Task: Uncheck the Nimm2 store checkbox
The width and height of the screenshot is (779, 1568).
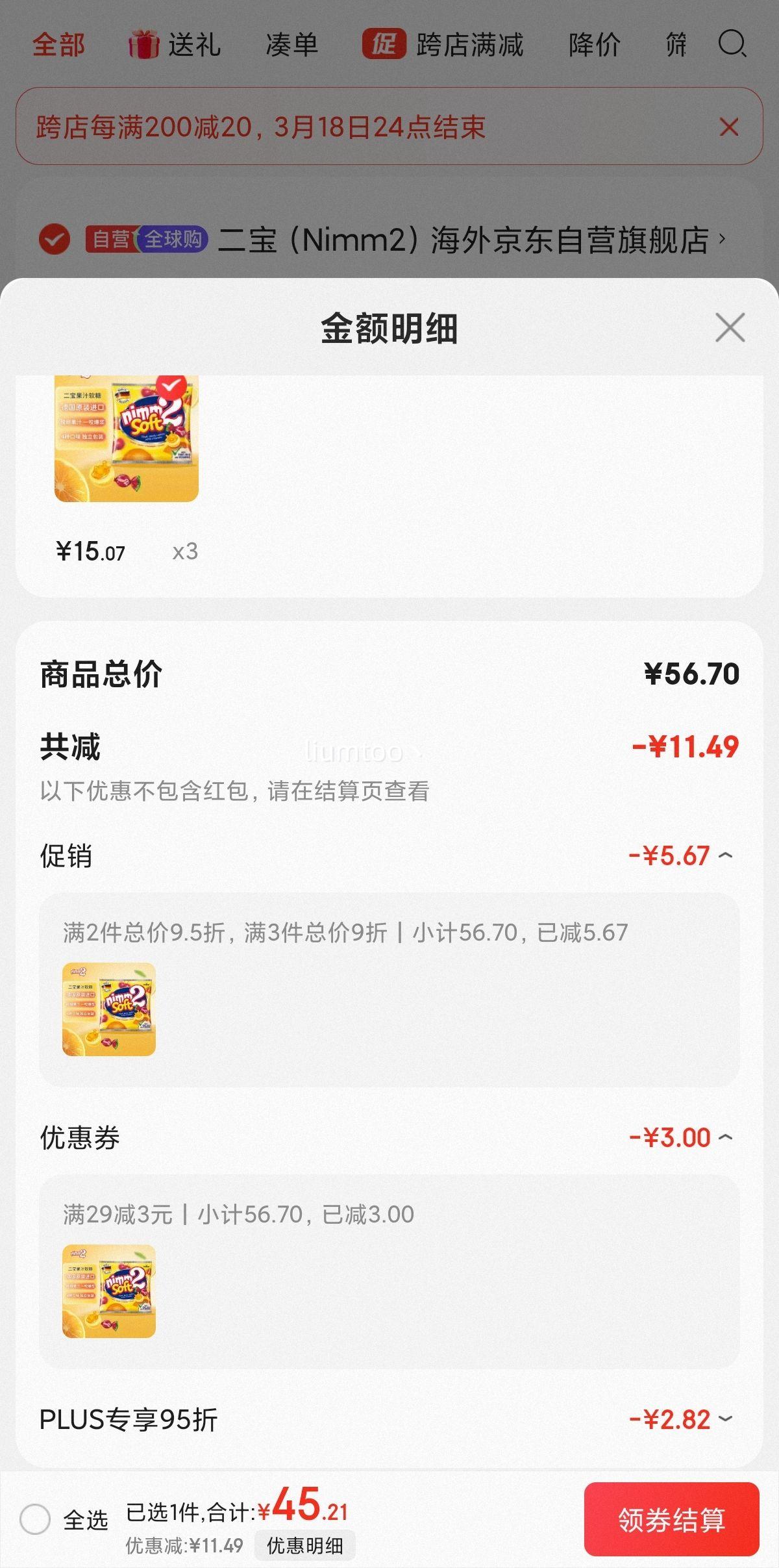Action: pos(55,240)
